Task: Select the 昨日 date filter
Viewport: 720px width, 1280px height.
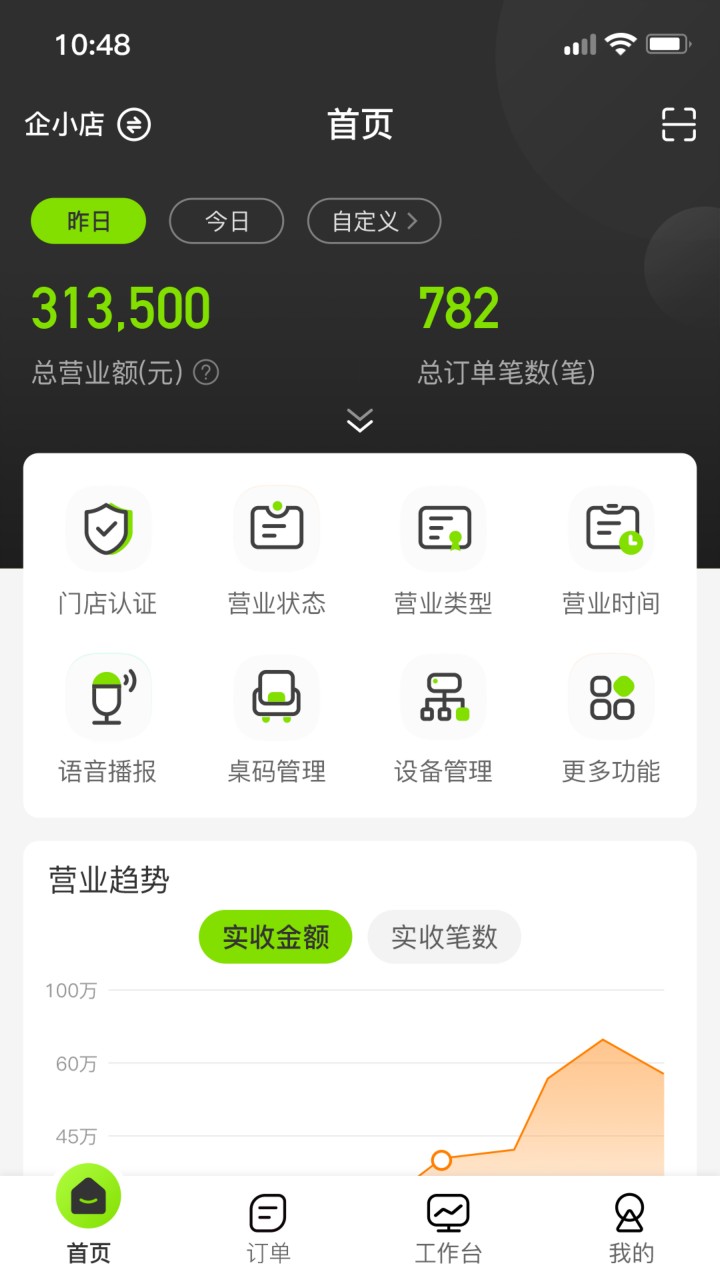Action: [x=88, y=221]
